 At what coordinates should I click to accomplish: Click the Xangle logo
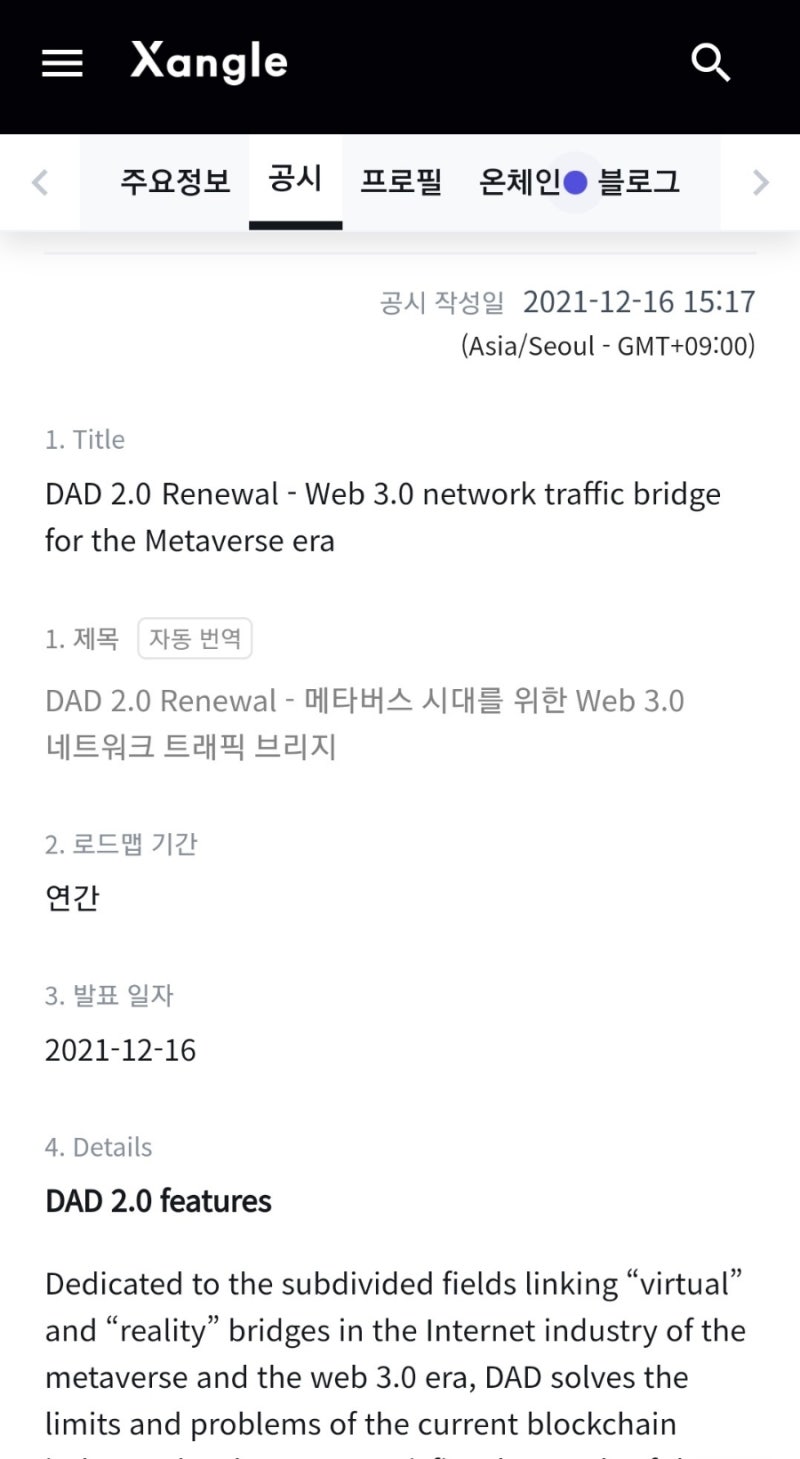click(x=209, y=62)
